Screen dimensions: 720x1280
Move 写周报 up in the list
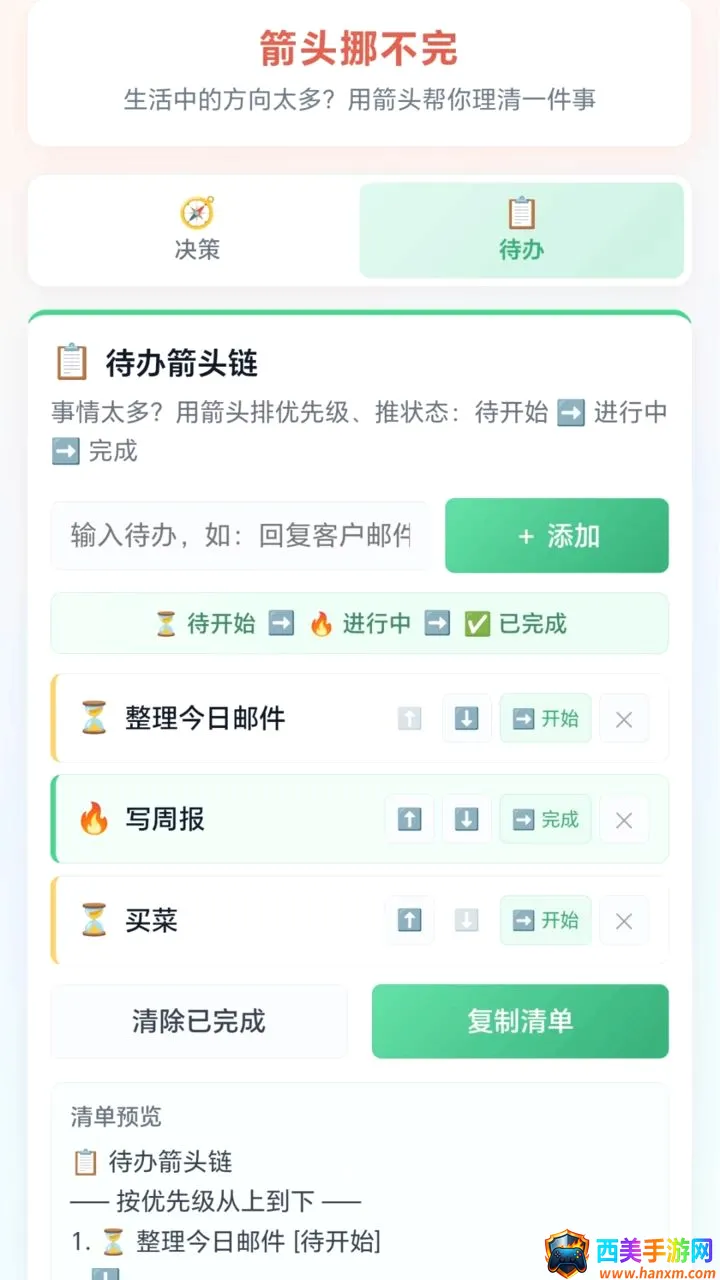[409, 819]
